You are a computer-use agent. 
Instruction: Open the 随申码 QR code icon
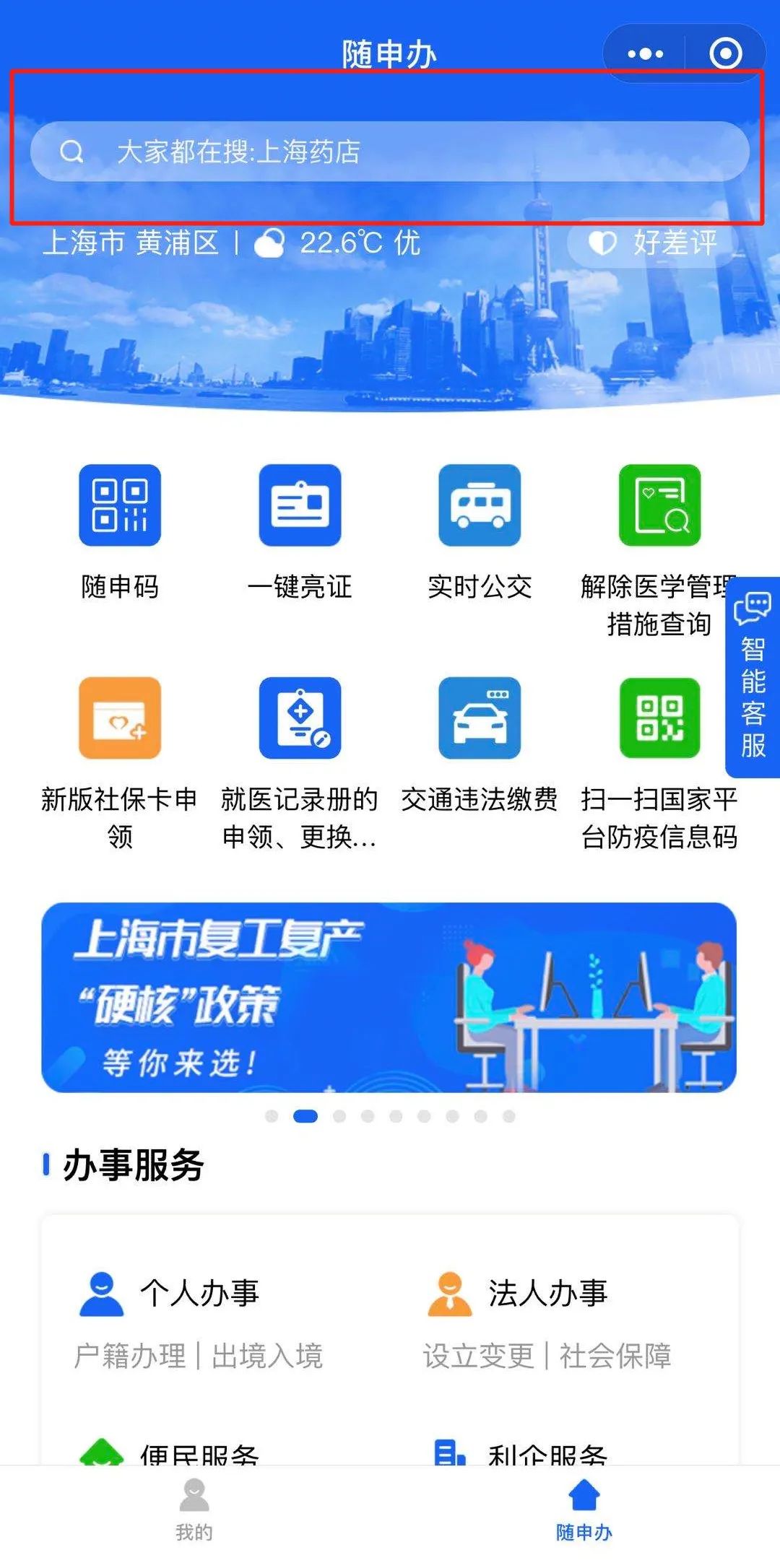tap(119, 505)
